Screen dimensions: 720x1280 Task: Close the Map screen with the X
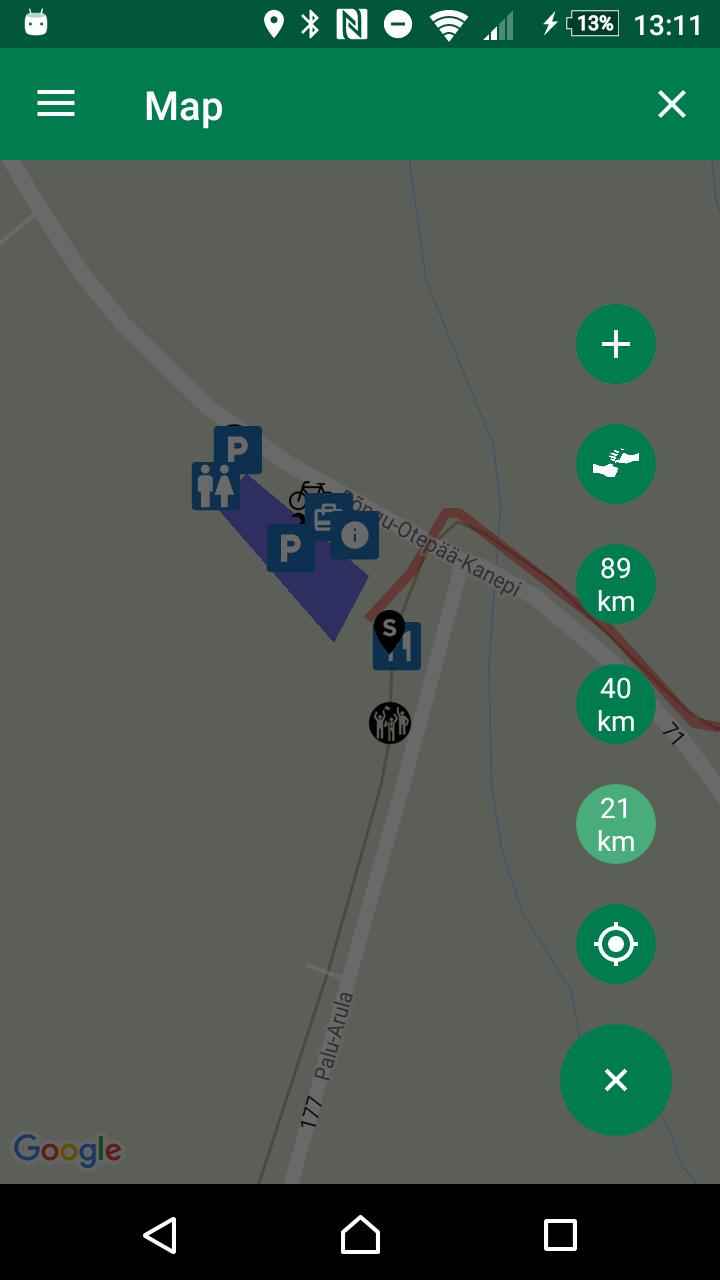[670, 103]
